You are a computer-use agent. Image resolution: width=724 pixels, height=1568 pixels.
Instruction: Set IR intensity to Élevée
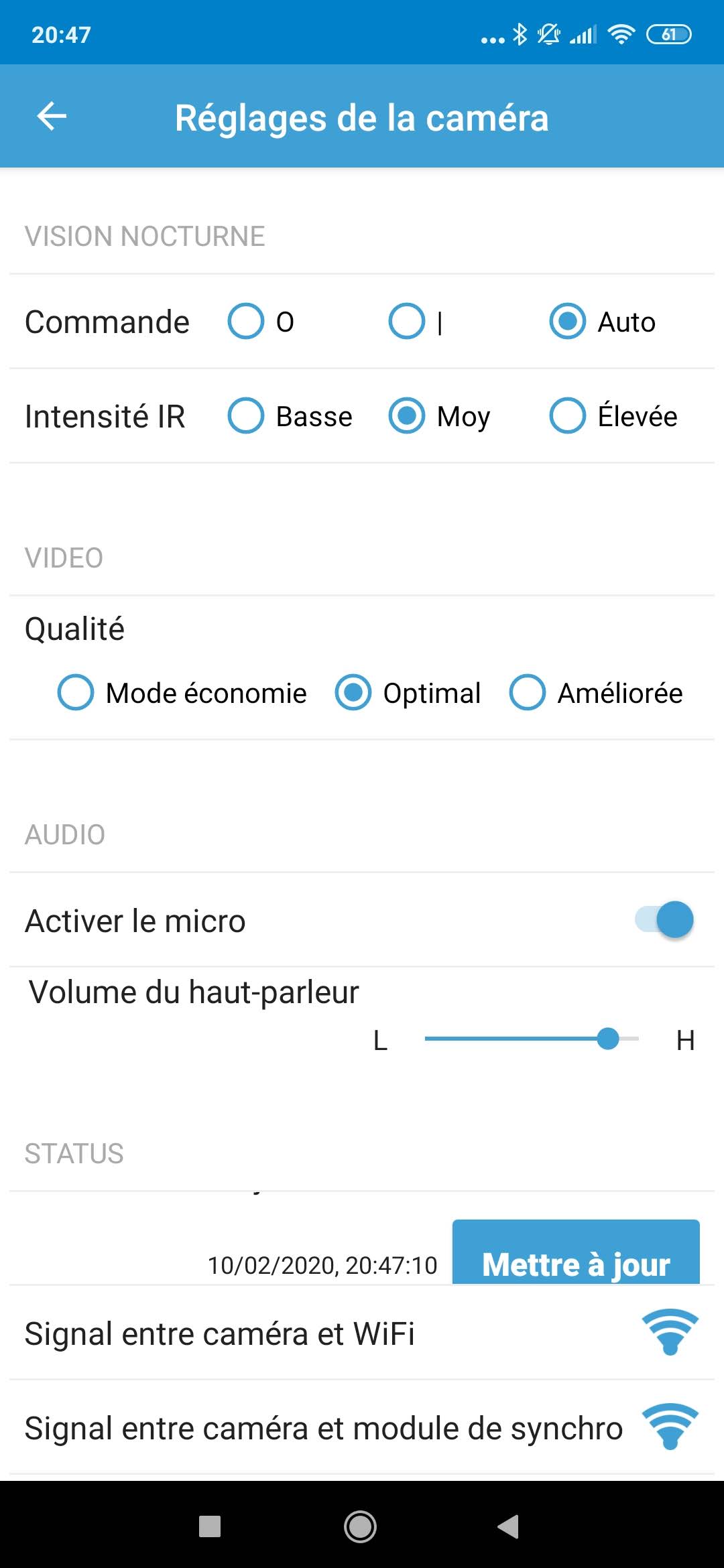pos(568,416)
